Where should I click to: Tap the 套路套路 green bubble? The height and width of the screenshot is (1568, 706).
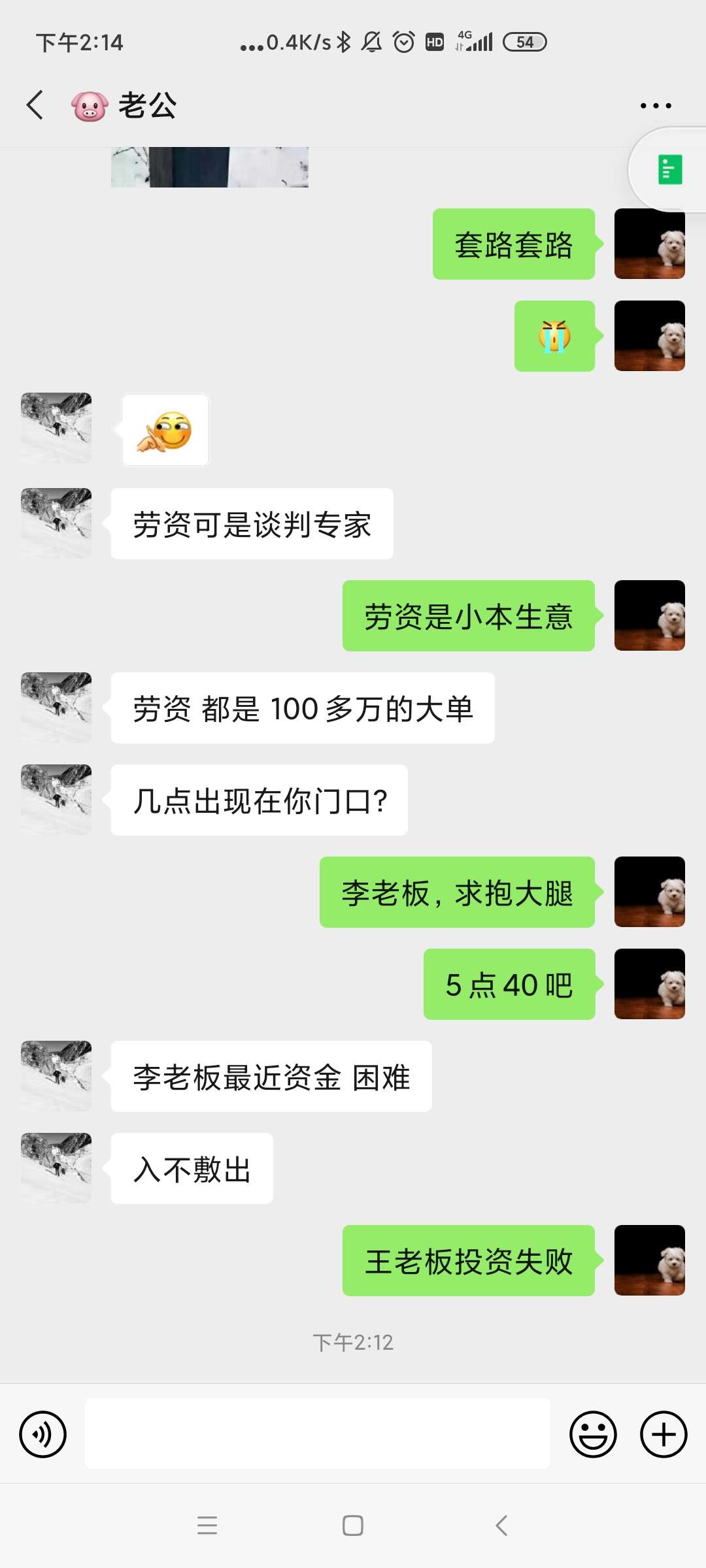coord(514,243)
